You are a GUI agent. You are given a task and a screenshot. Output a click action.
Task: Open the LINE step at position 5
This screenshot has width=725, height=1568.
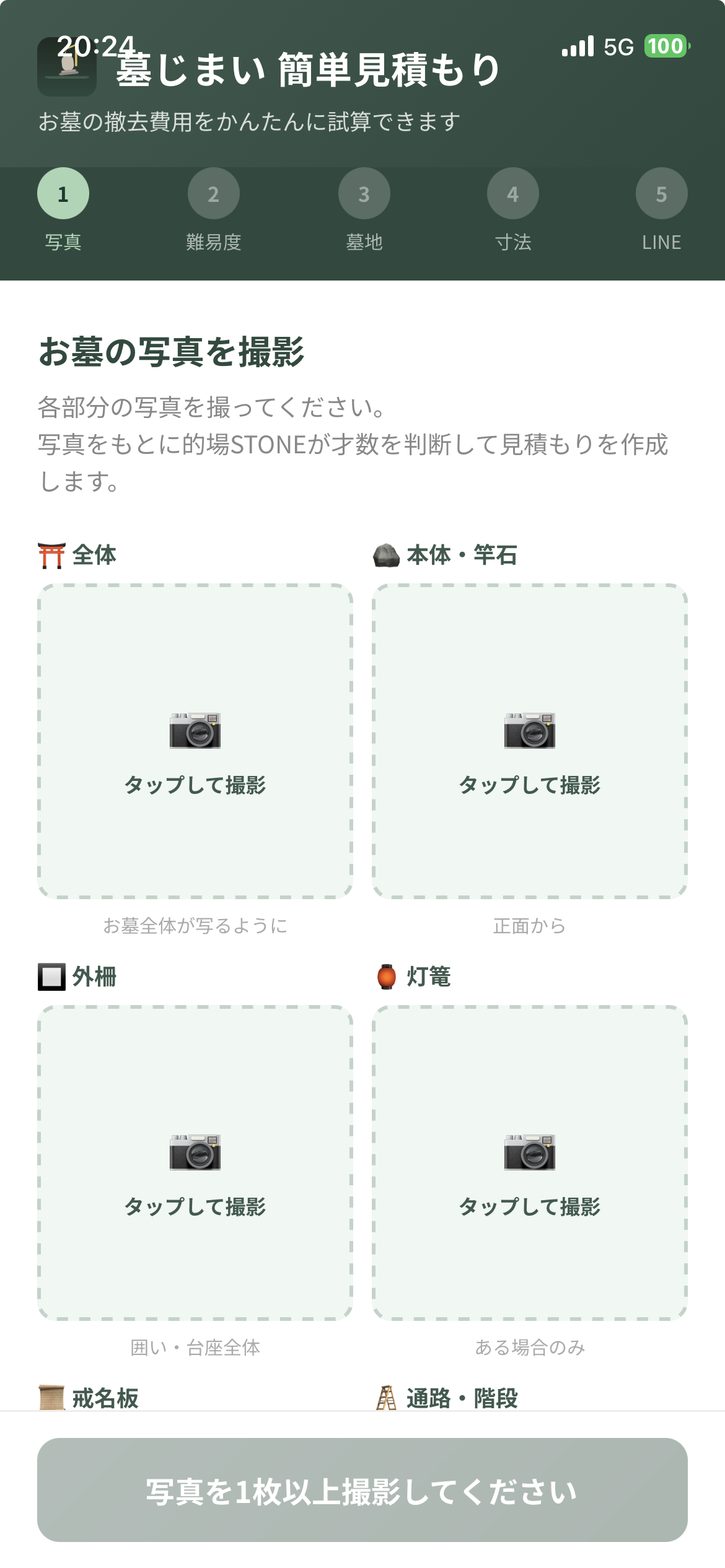pyautogui.click(x=662, y=193)
